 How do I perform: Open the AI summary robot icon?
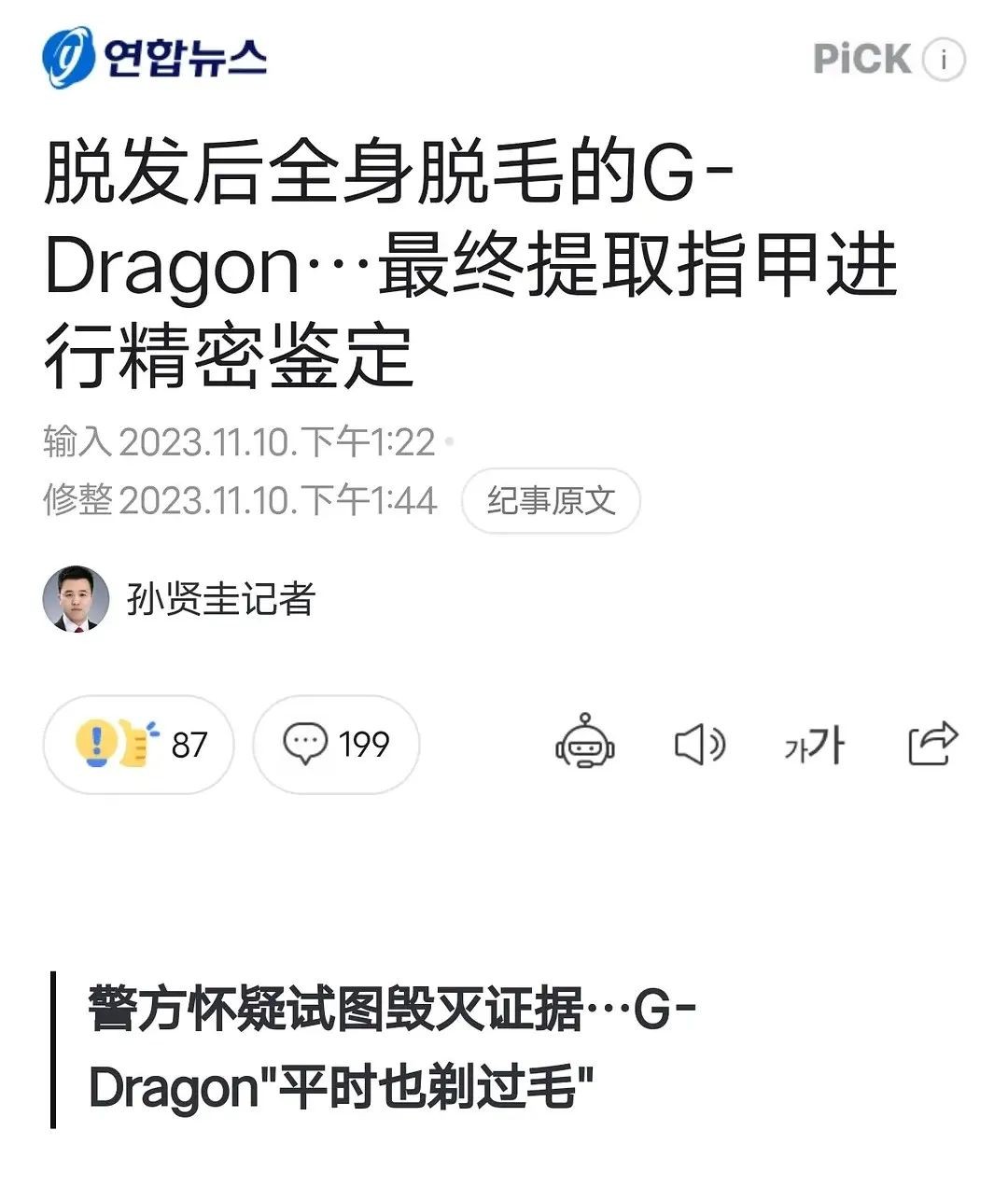pos(584,745)
